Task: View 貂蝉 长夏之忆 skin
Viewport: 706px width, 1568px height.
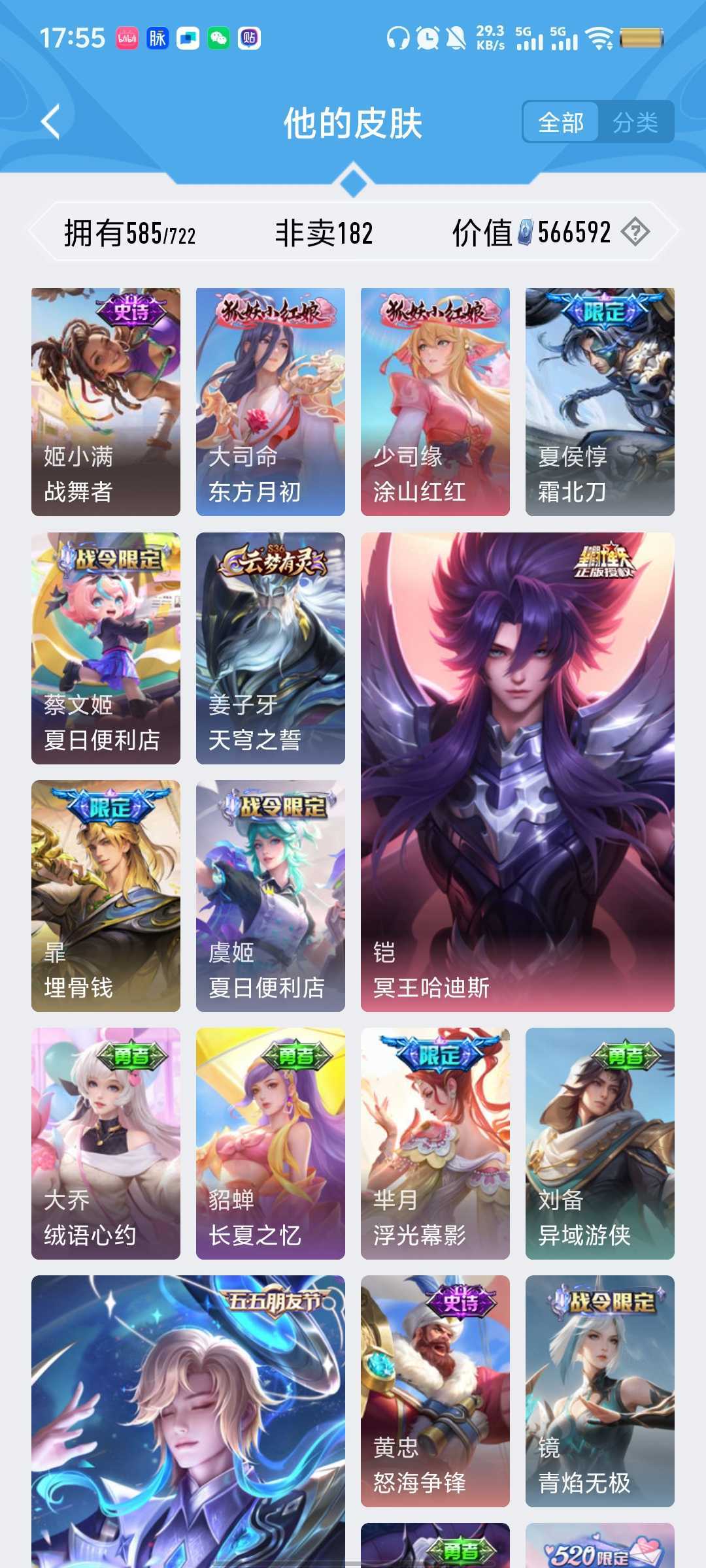Action: pyautogui.click(x=271, y=1143)
